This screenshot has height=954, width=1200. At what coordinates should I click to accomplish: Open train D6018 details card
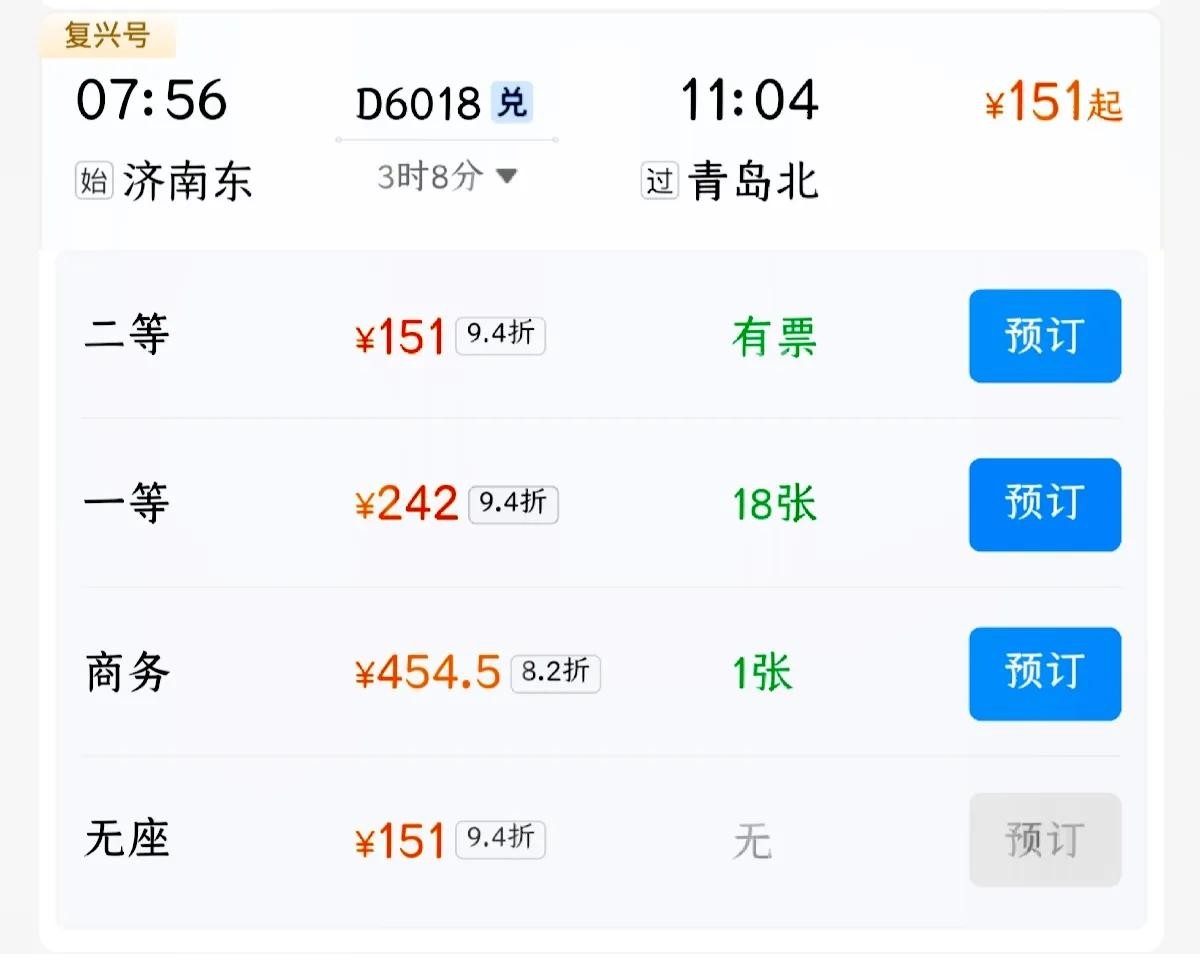[418, 103]
